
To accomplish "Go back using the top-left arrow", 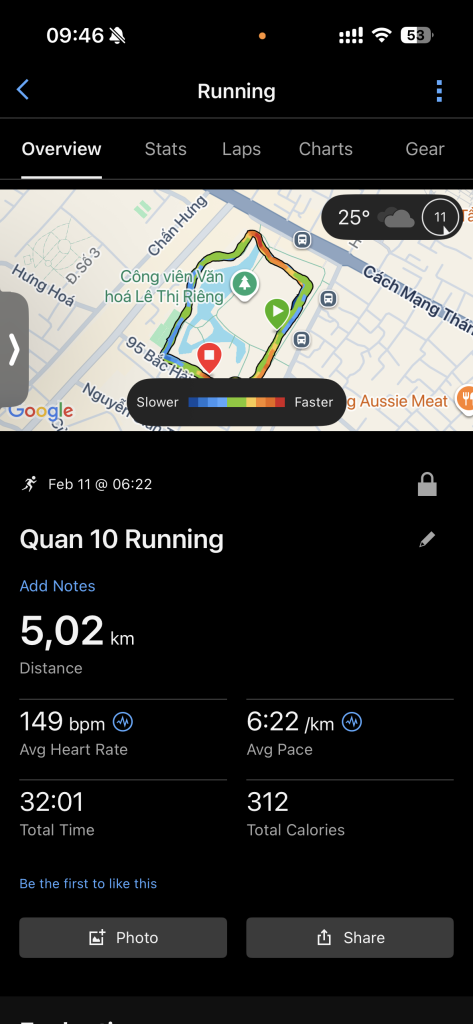I will point(23,90).
